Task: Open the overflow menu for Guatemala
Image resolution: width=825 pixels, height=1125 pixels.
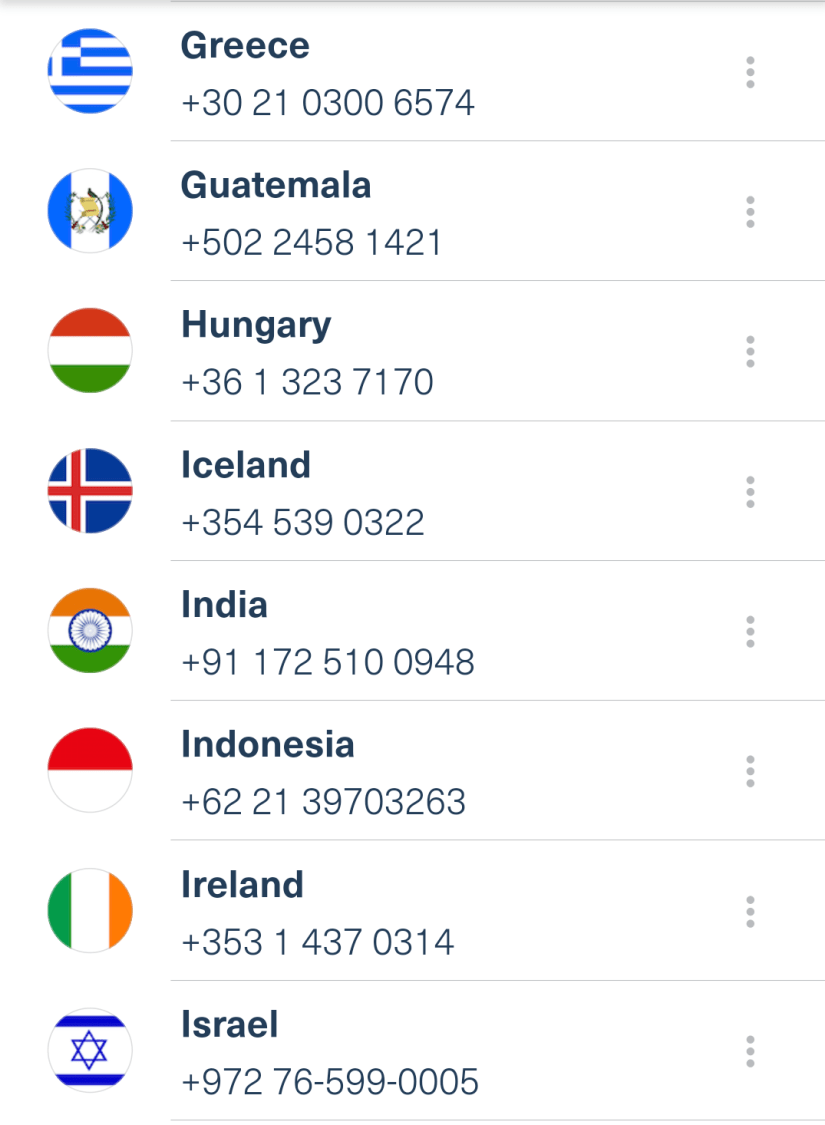Action: pos(750,212)
